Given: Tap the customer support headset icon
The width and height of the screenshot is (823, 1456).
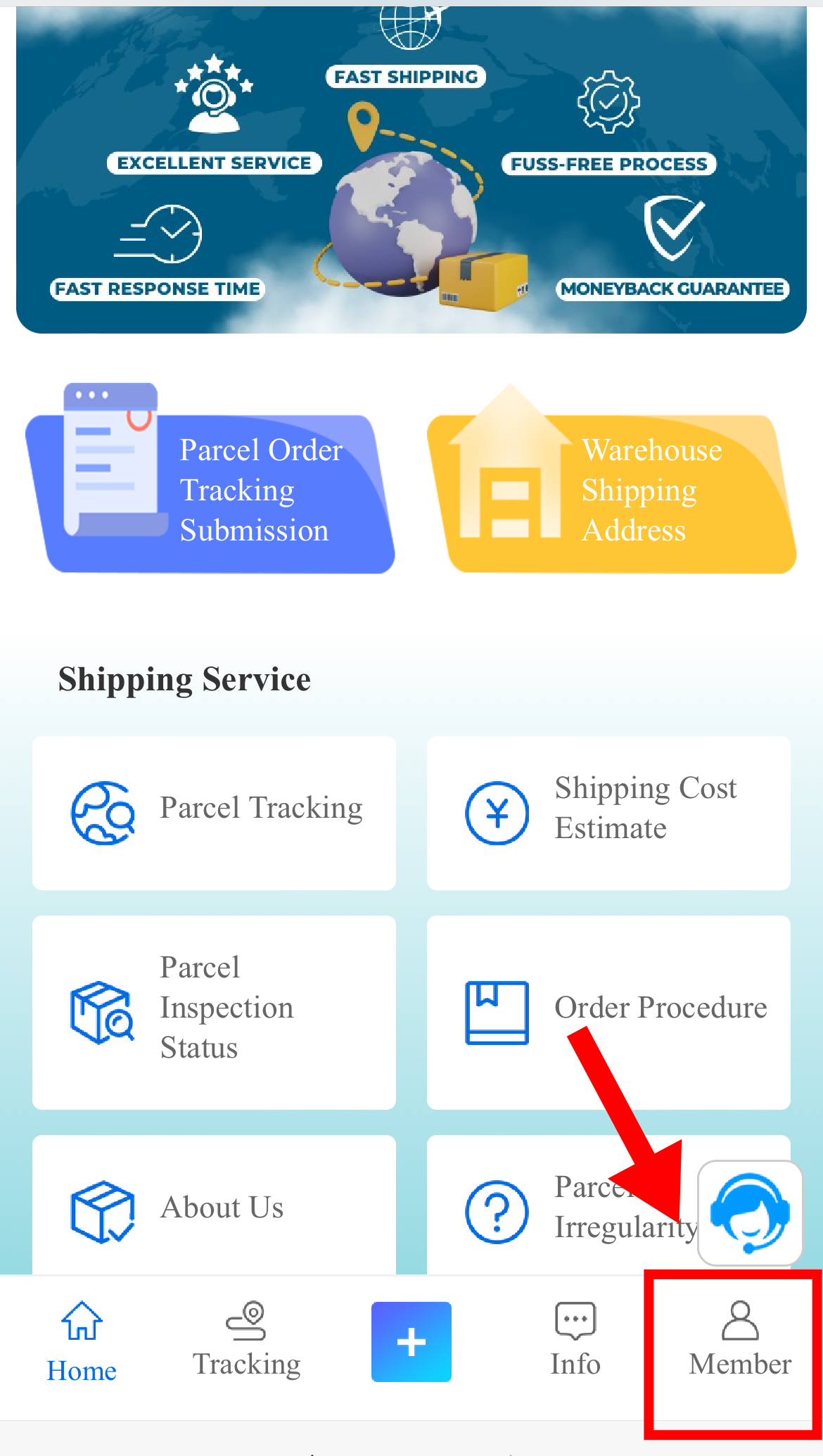Looking at the screenshot, I should [x=750, y=1213].
